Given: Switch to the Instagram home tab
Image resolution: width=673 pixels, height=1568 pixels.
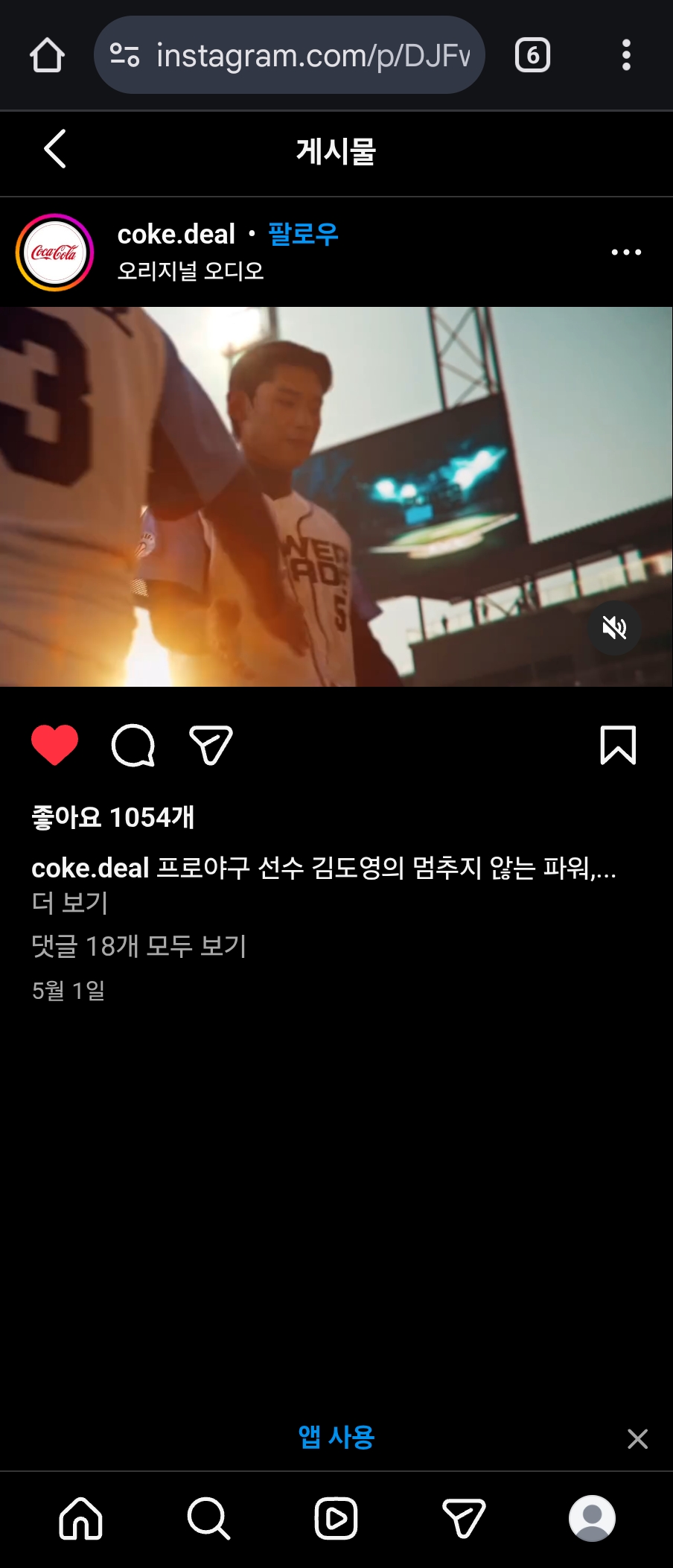Looking at the screenshot, I should [80, 1518].
